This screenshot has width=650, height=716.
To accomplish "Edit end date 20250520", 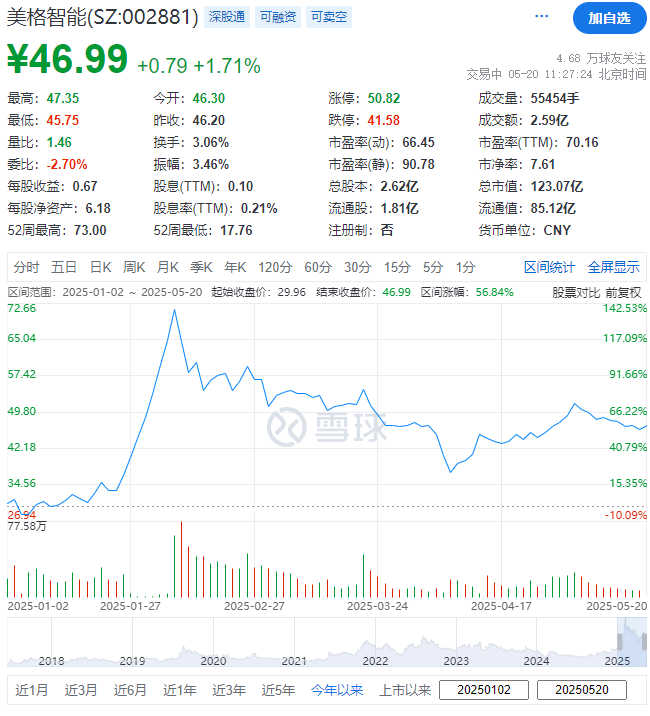I will tap(581, 690).
